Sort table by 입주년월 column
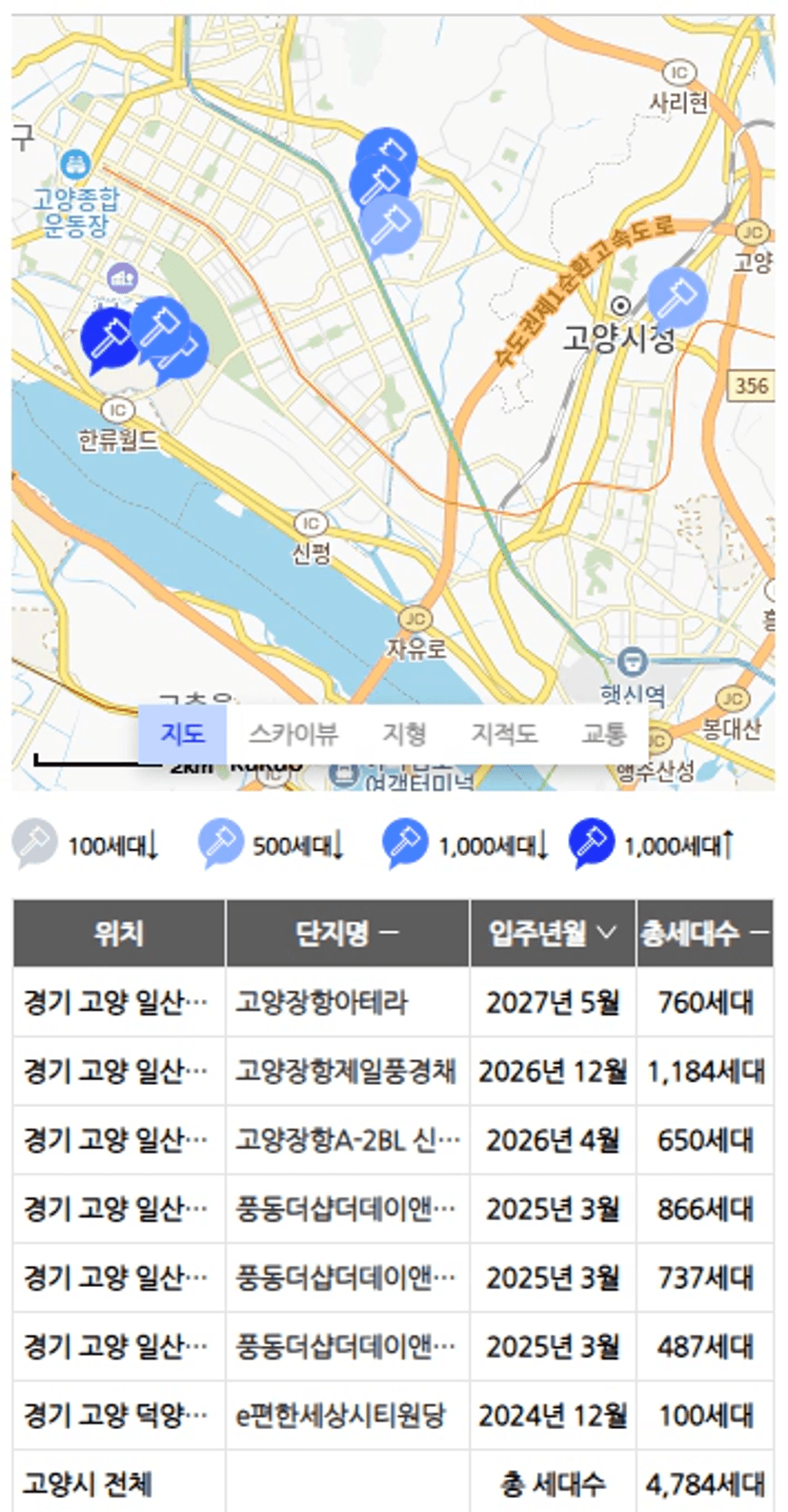This screenshot has height=1512, width=788. (553, 933)
